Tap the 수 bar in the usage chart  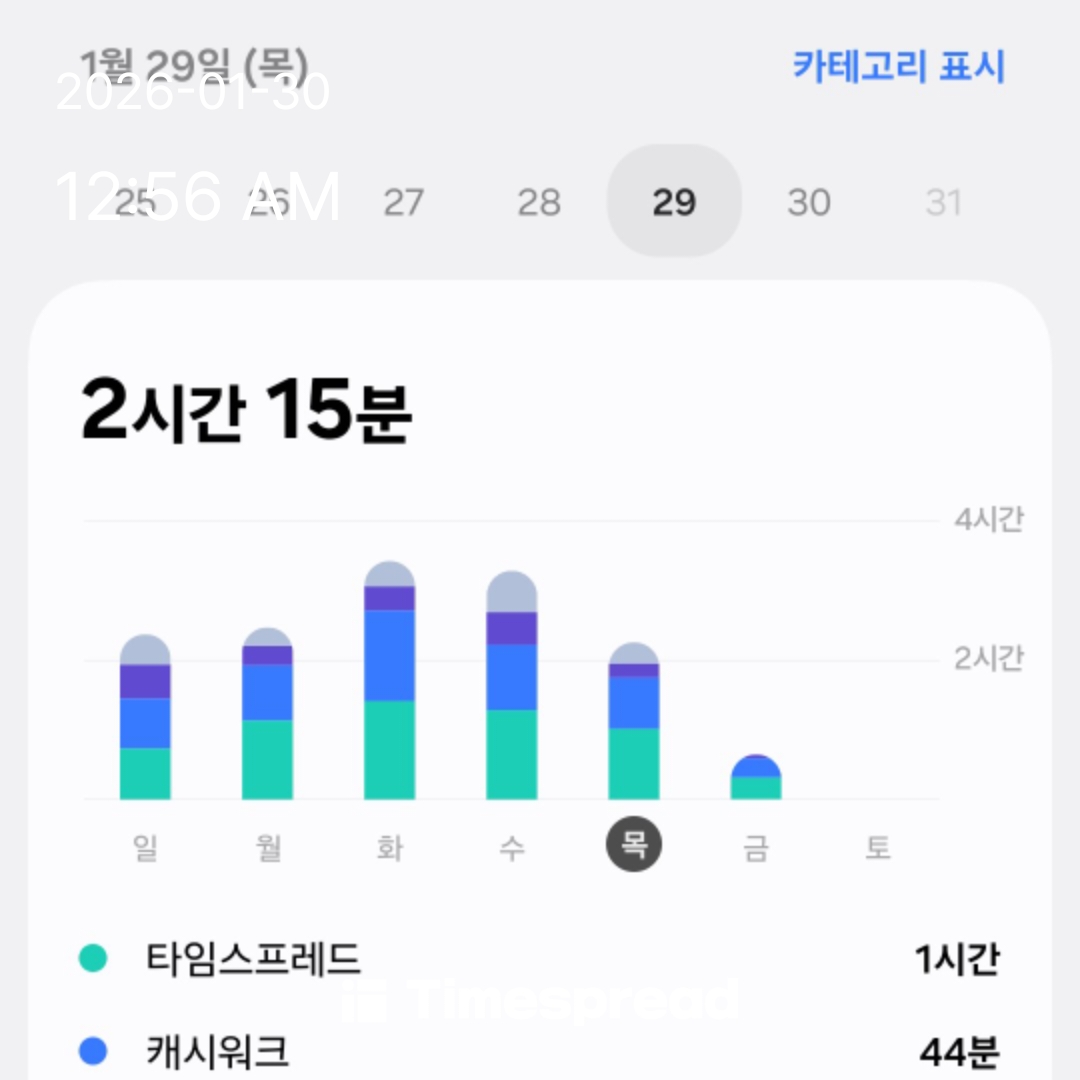click(511, 695)
